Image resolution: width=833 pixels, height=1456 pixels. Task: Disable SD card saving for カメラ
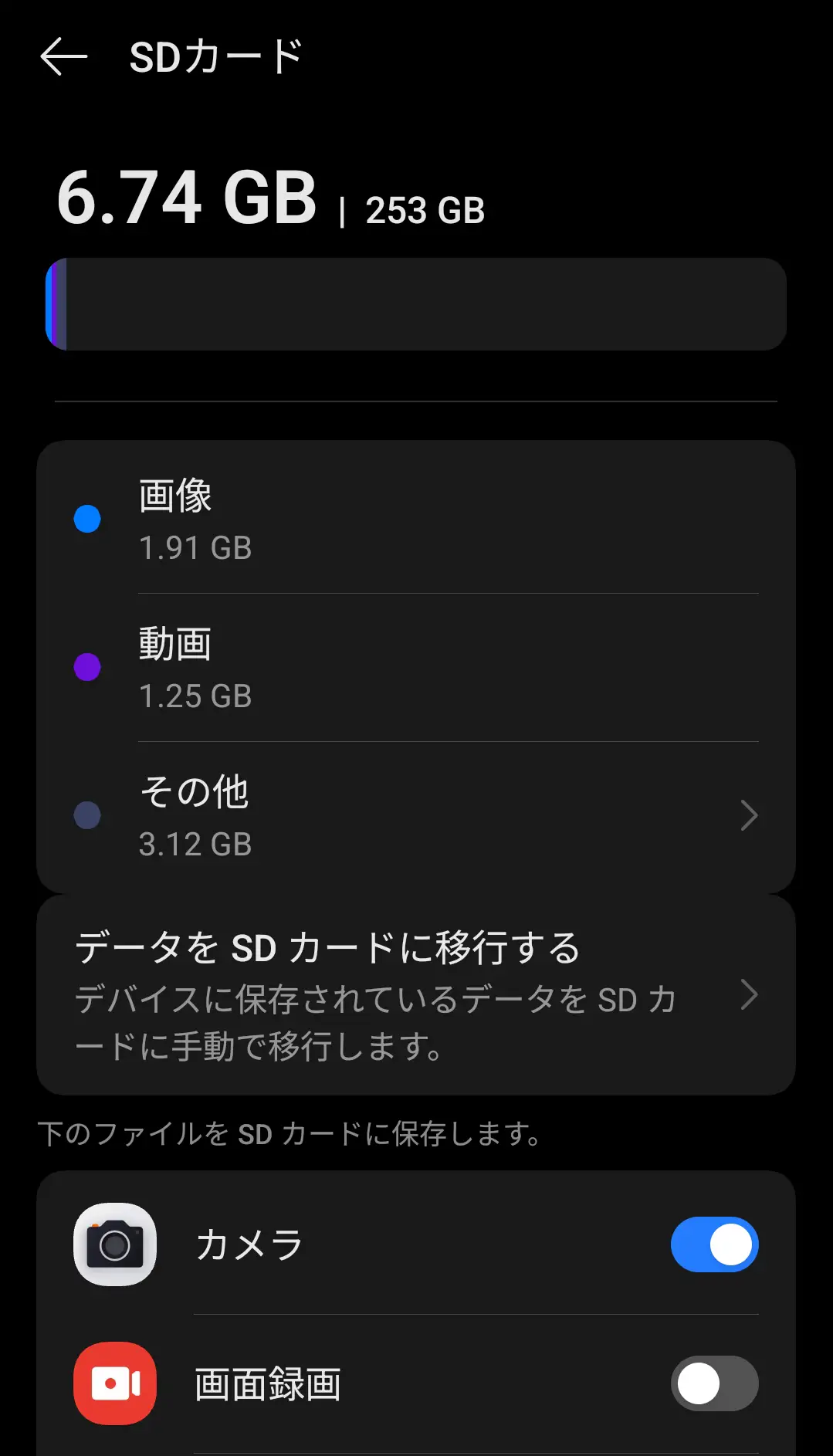[714, 1244]
